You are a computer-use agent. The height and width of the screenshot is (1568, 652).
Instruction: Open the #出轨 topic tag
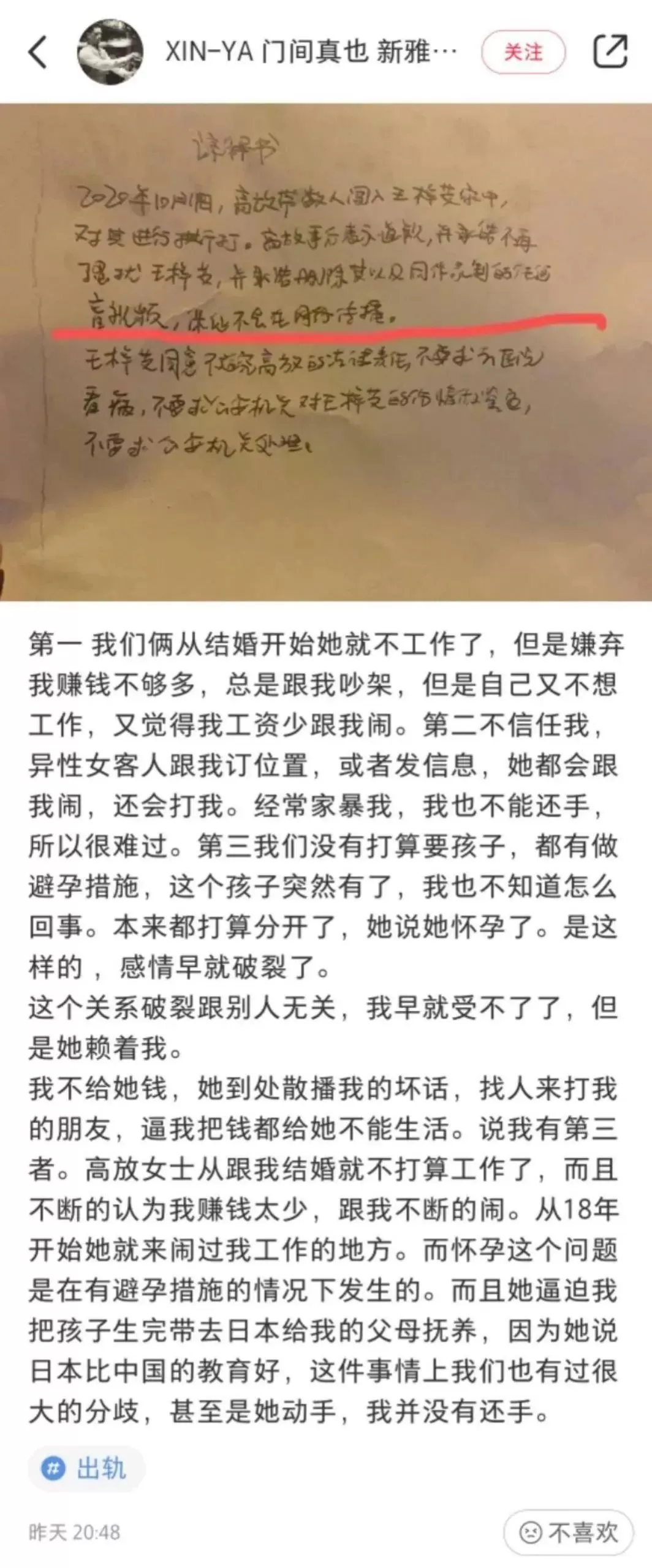(x=86, y=1468)
